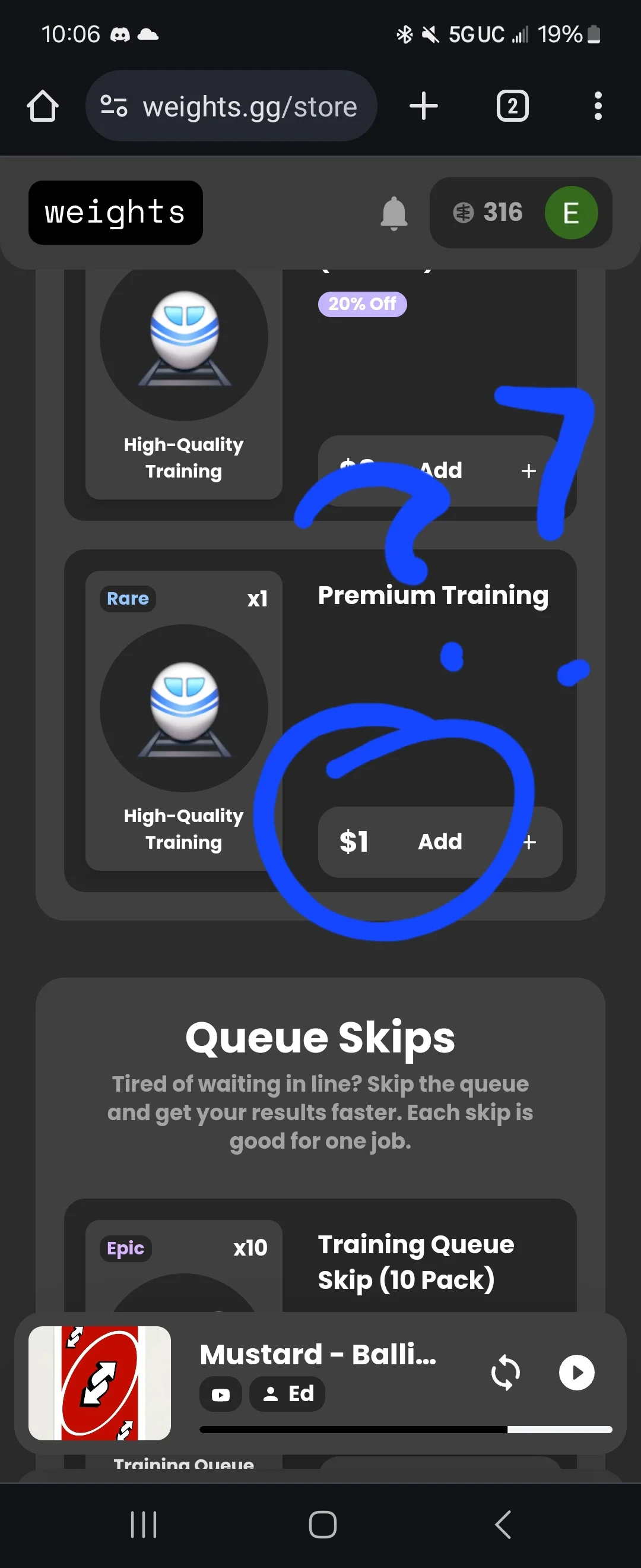Seek within the mini player progress bar
Viewport: 641px width, 1568px height.
pos(405,1429)
